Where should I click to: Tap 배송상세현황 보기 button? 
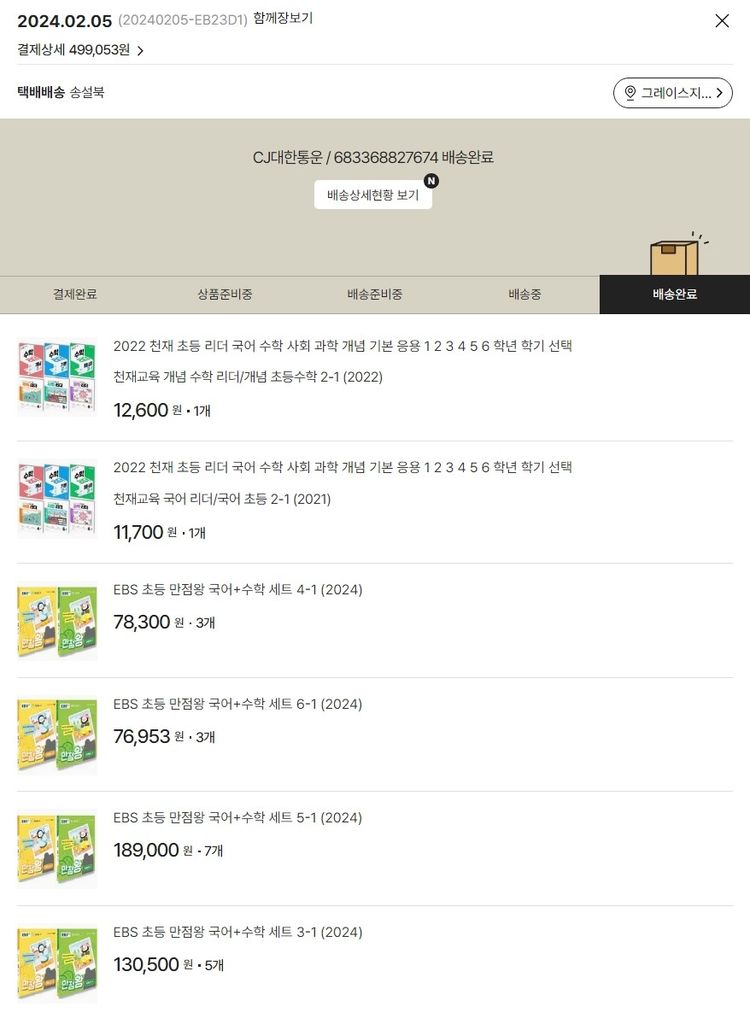[x=373, y=195]
